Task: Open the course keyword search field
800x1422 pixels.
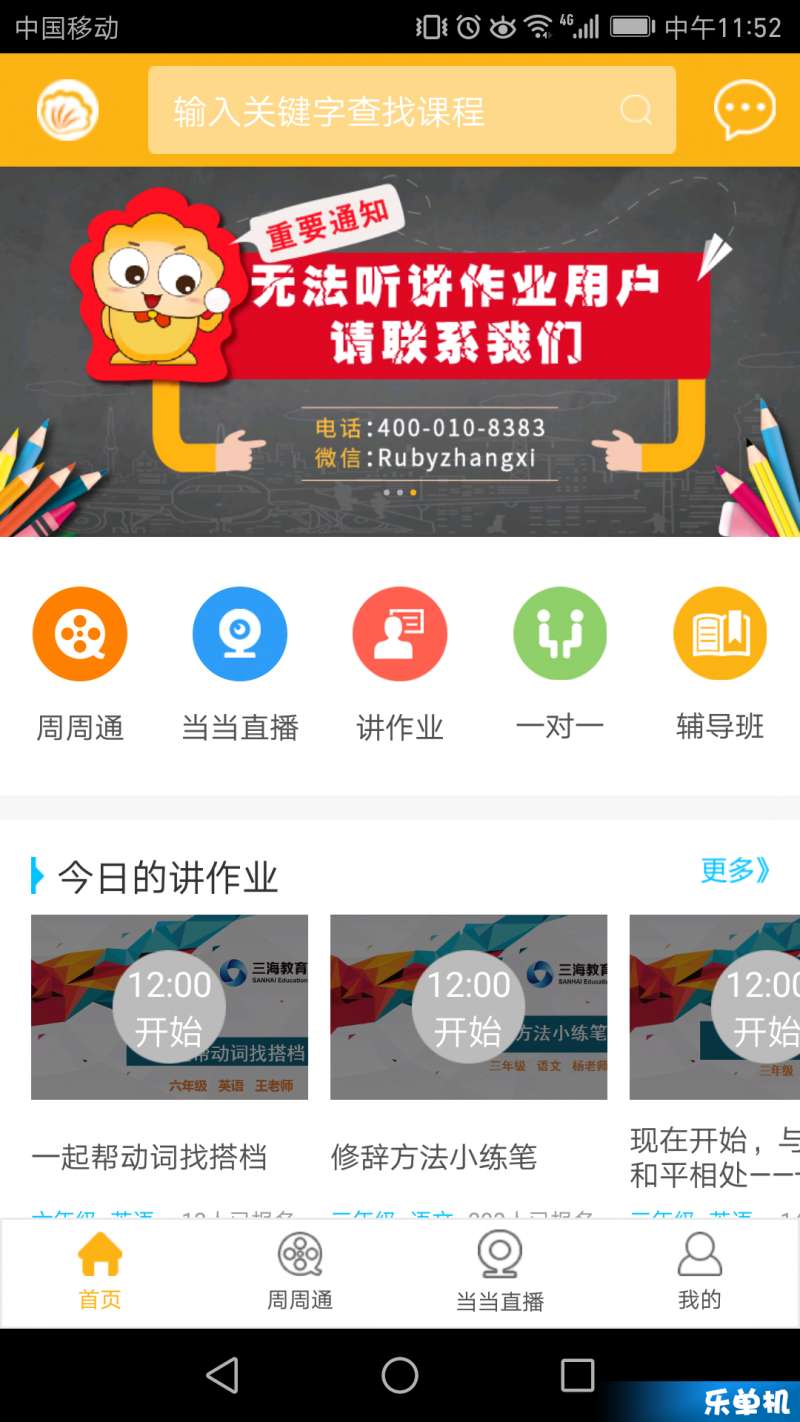Action: click(410, 110)
